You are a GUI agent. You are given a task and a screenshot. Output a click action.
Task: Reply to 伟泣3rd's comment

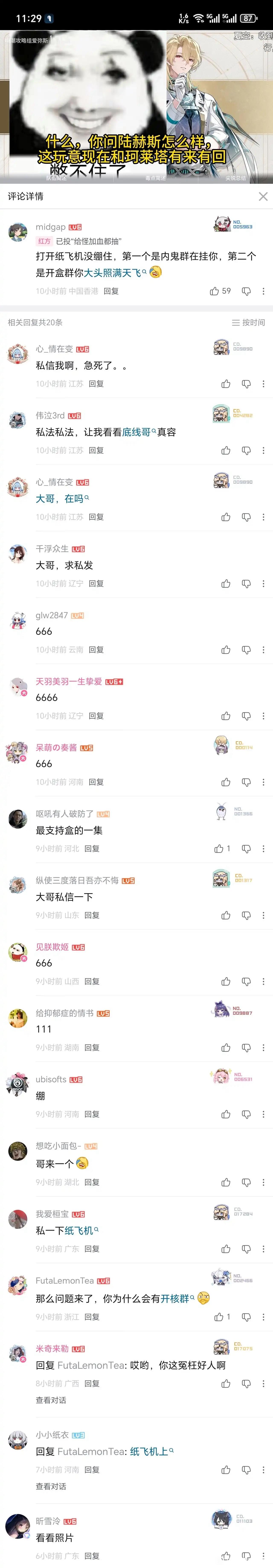click(96, 450)
